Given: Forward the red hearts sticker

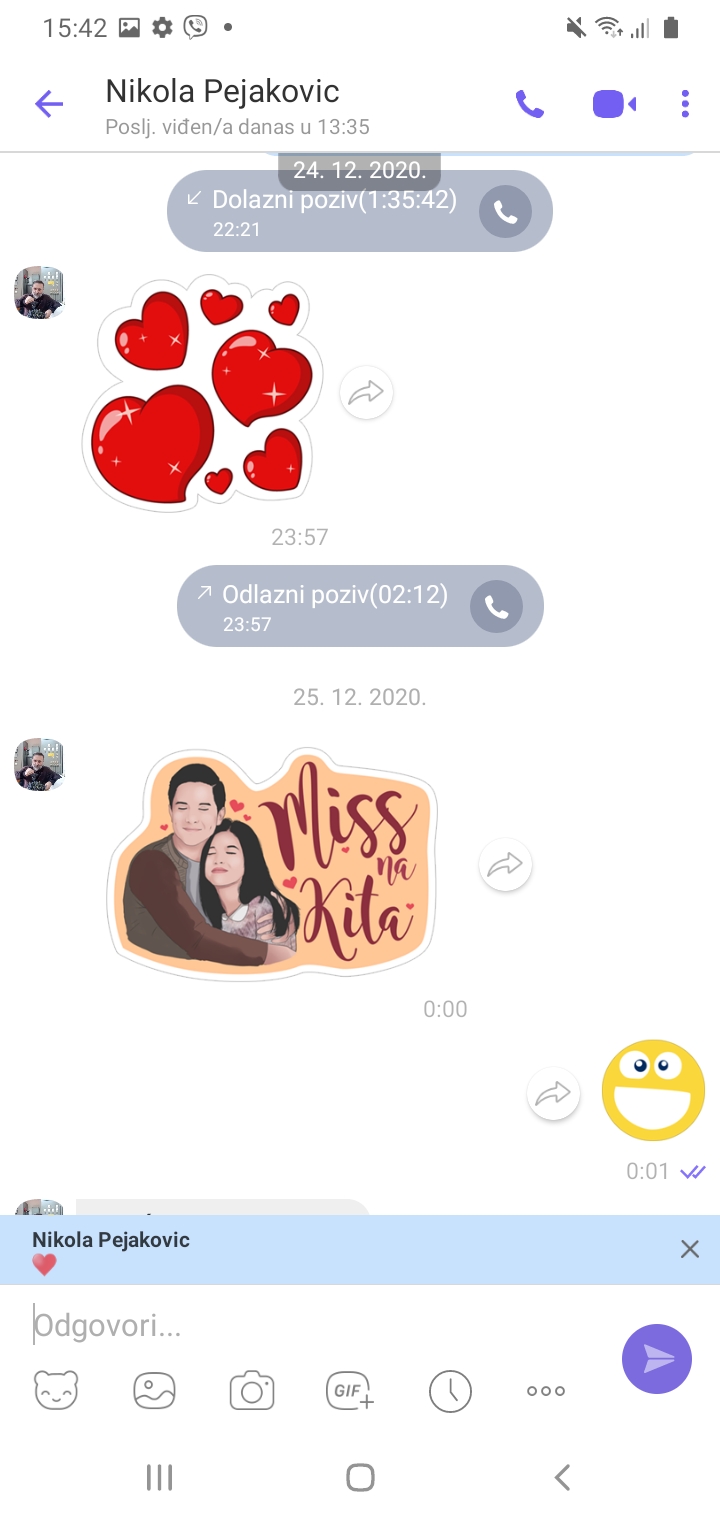Looking at the screenshot, I should coord(366,393).
